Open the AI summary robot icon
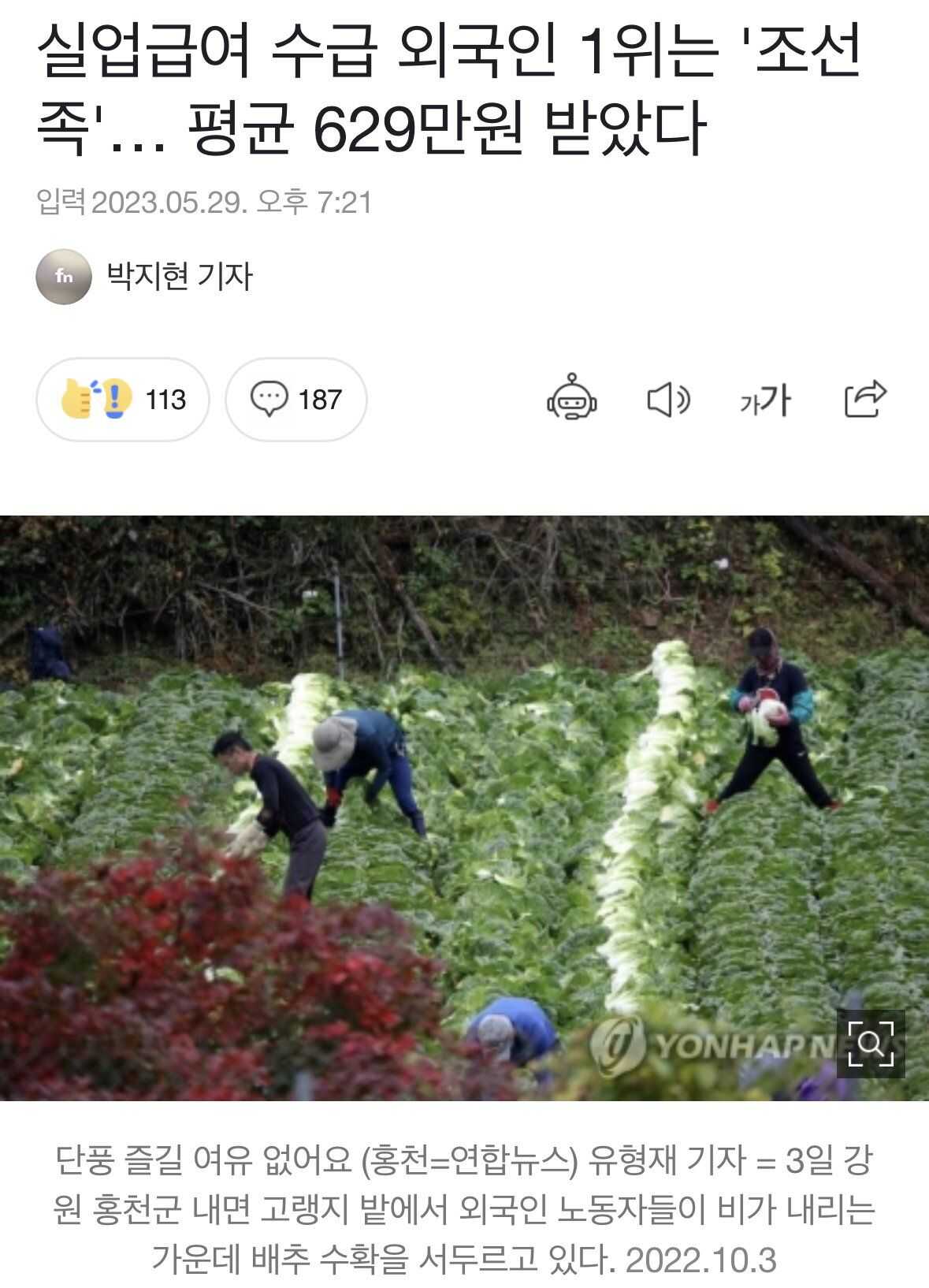The image size is (929, 1288). tap(572, 400)
